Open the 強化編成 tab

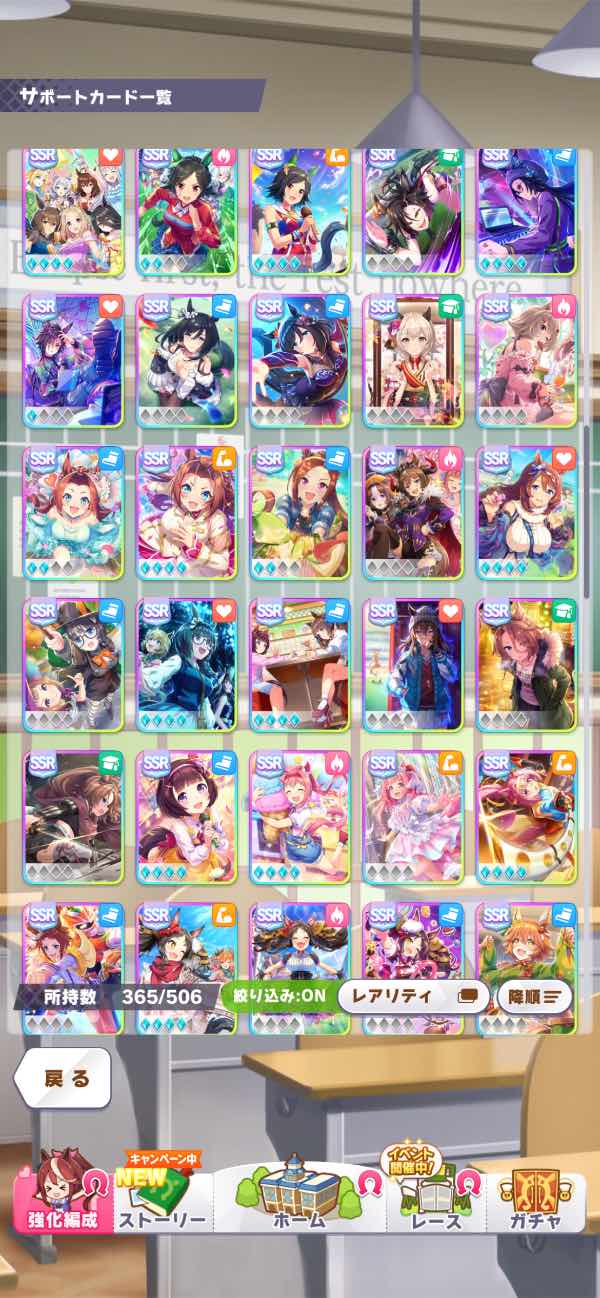click(62, 1198)
